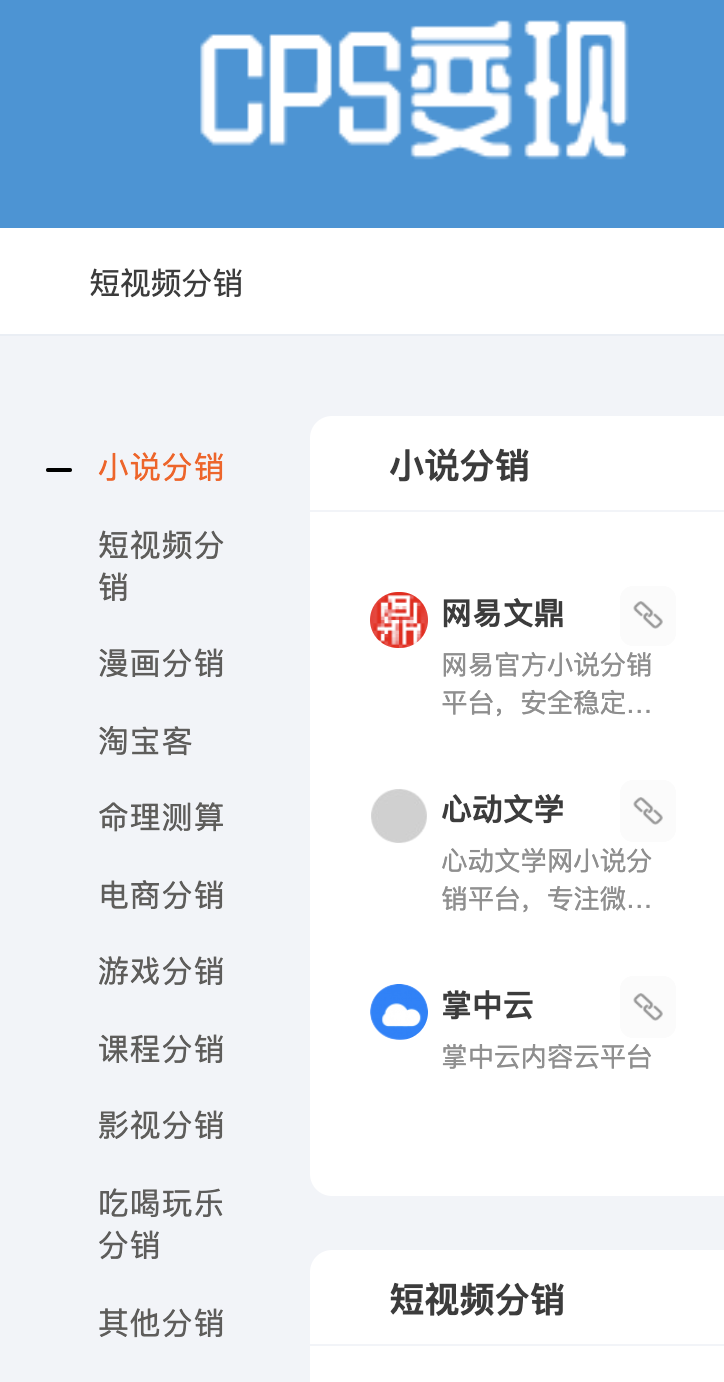
Task: Switch to the 短视频分销 category
Action: 162,567
